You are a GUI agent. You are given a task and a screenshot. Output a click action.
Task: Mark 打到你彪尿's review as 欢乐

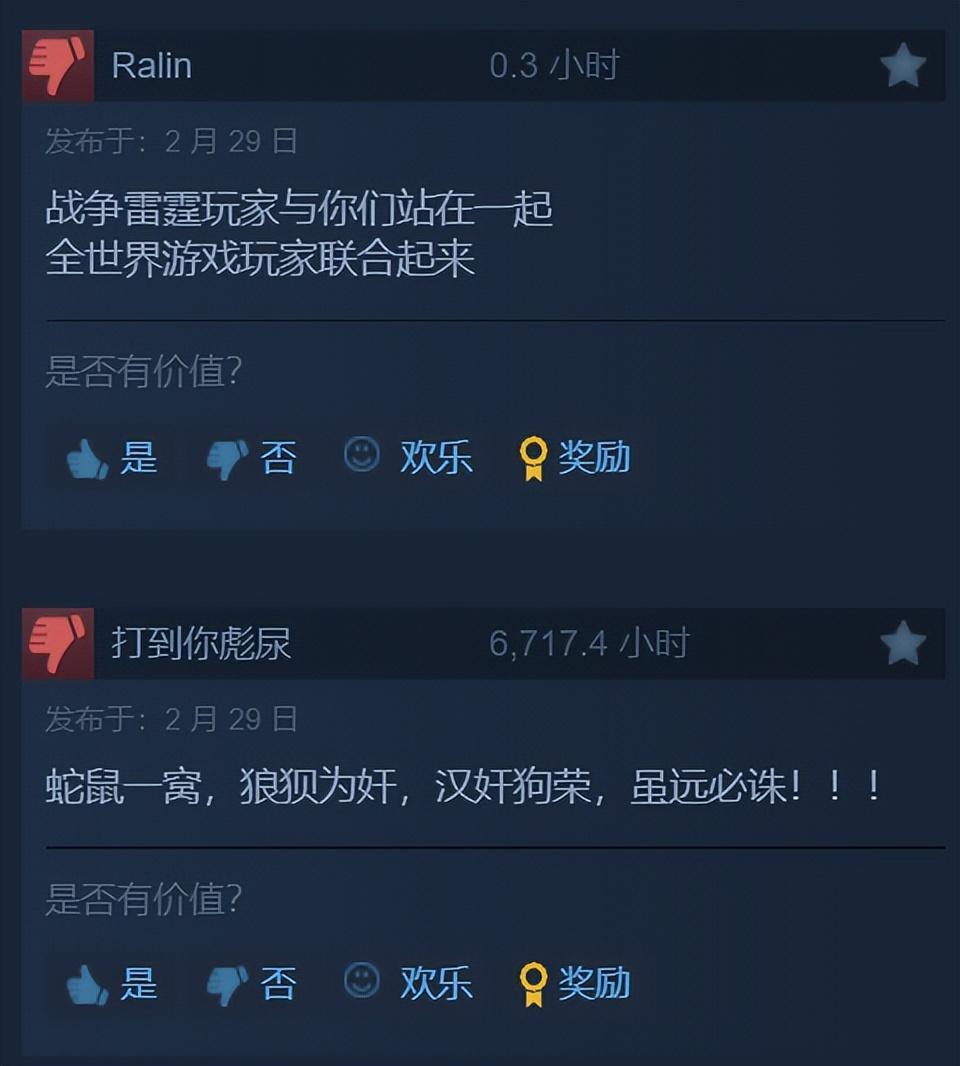tap(408, 983)
